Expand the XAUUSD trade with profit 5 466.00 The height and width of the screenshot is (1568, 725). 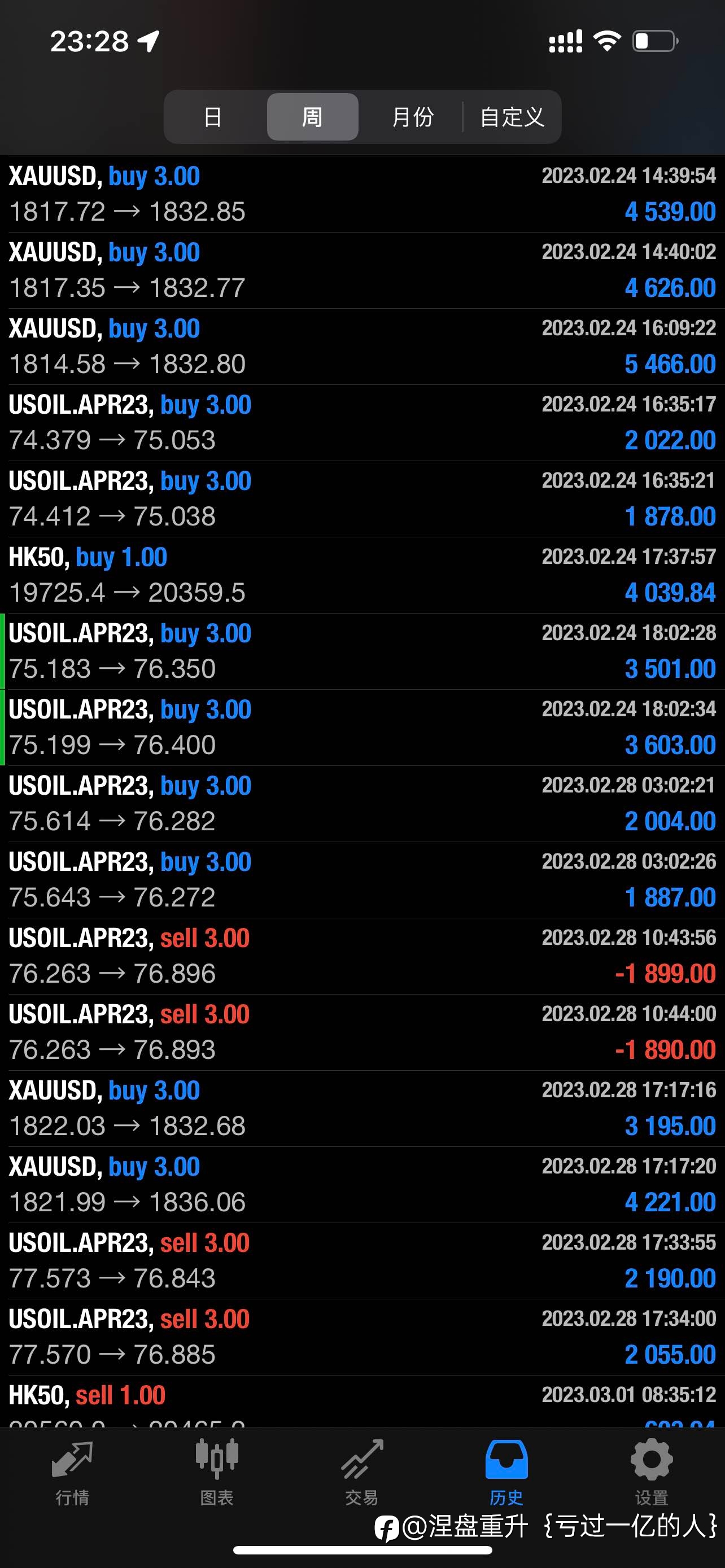tap(362, 347)
